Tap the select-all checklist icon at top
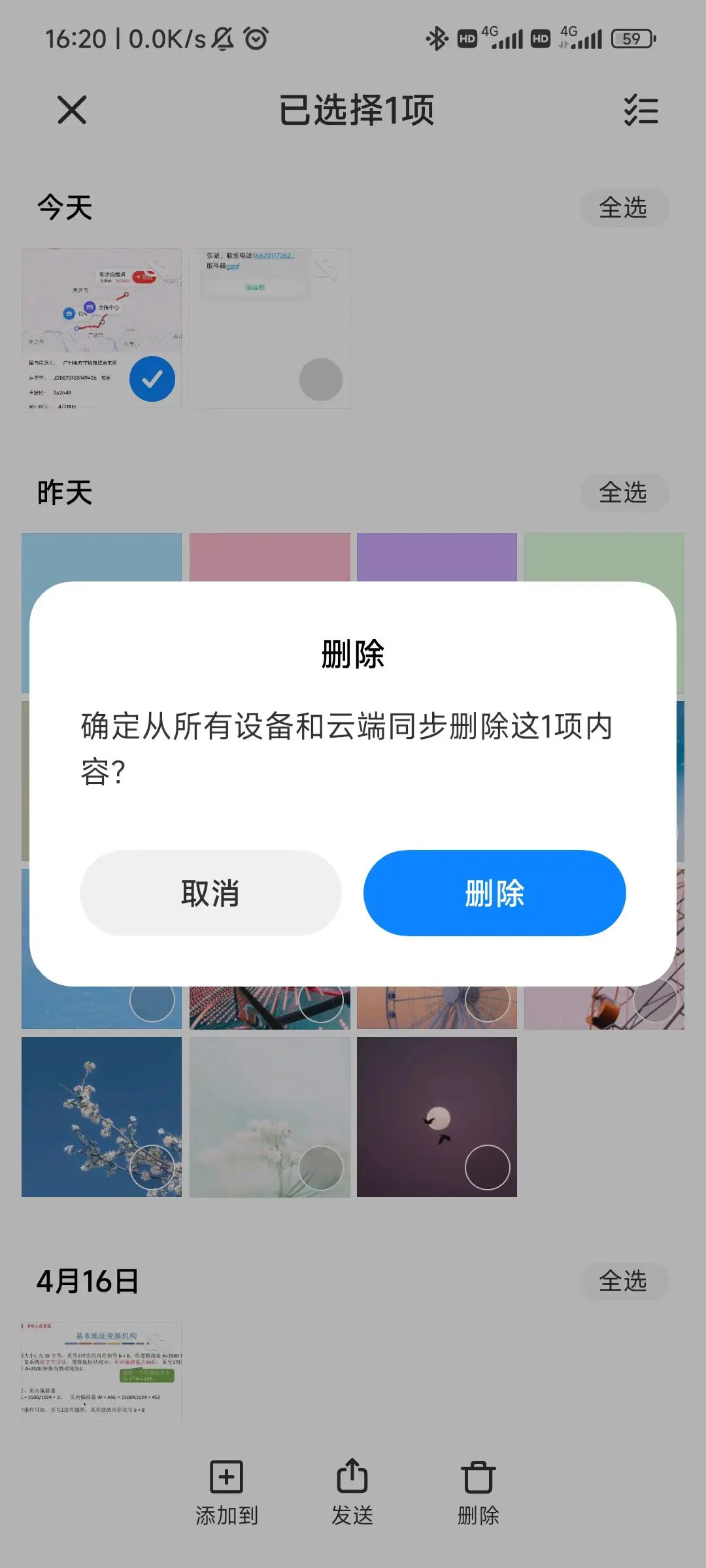Screen dimensions: 706x1568 641,110
